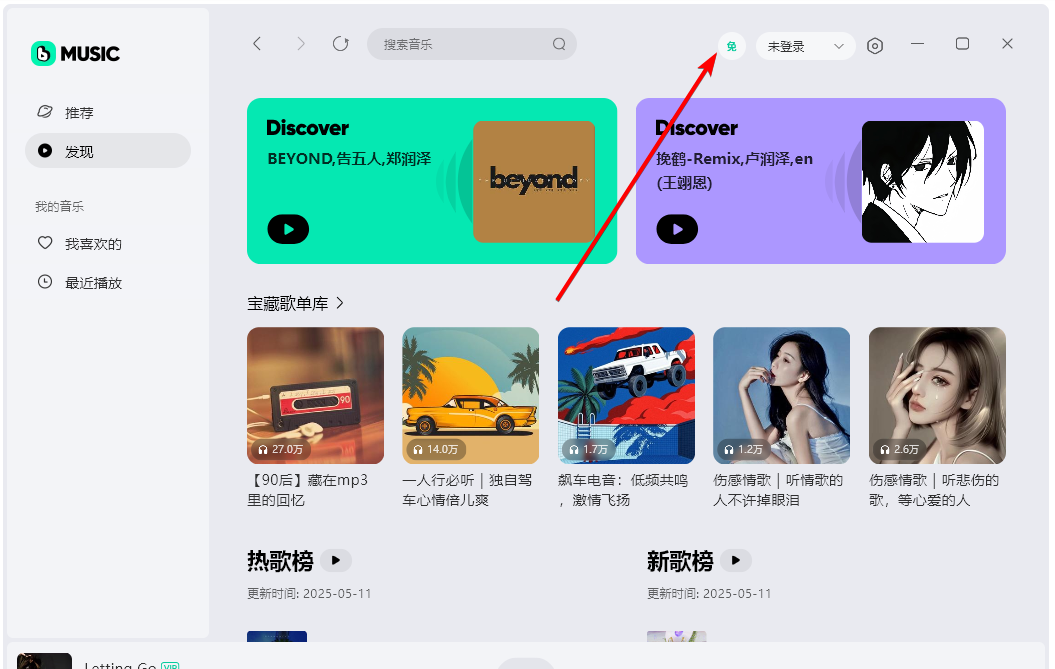The height and width of the screenshot is (669, 1055).
Task: Select 发现 in the sidebar
Action: click(79, 151)
